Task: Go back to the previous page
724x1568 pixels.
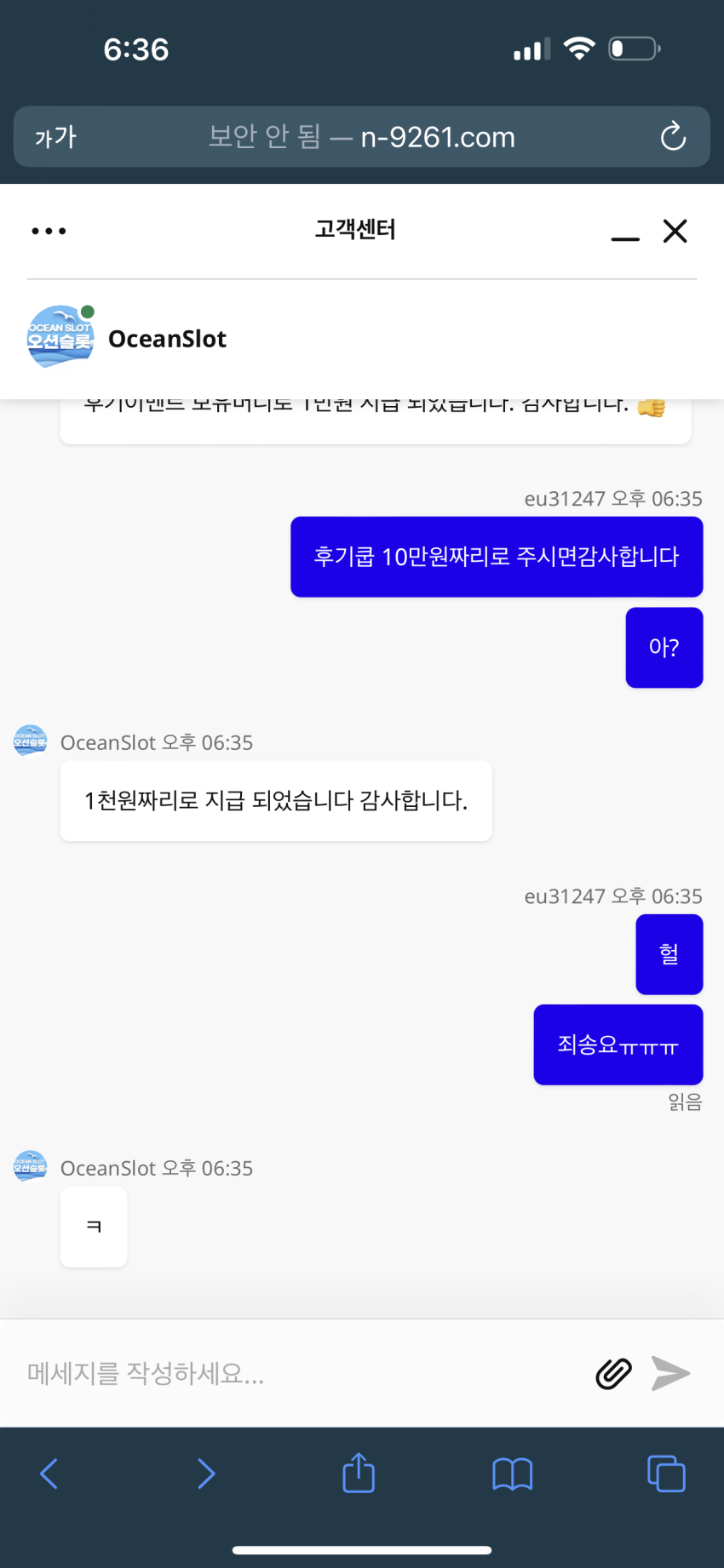Action: click(x=49, y=1474)
